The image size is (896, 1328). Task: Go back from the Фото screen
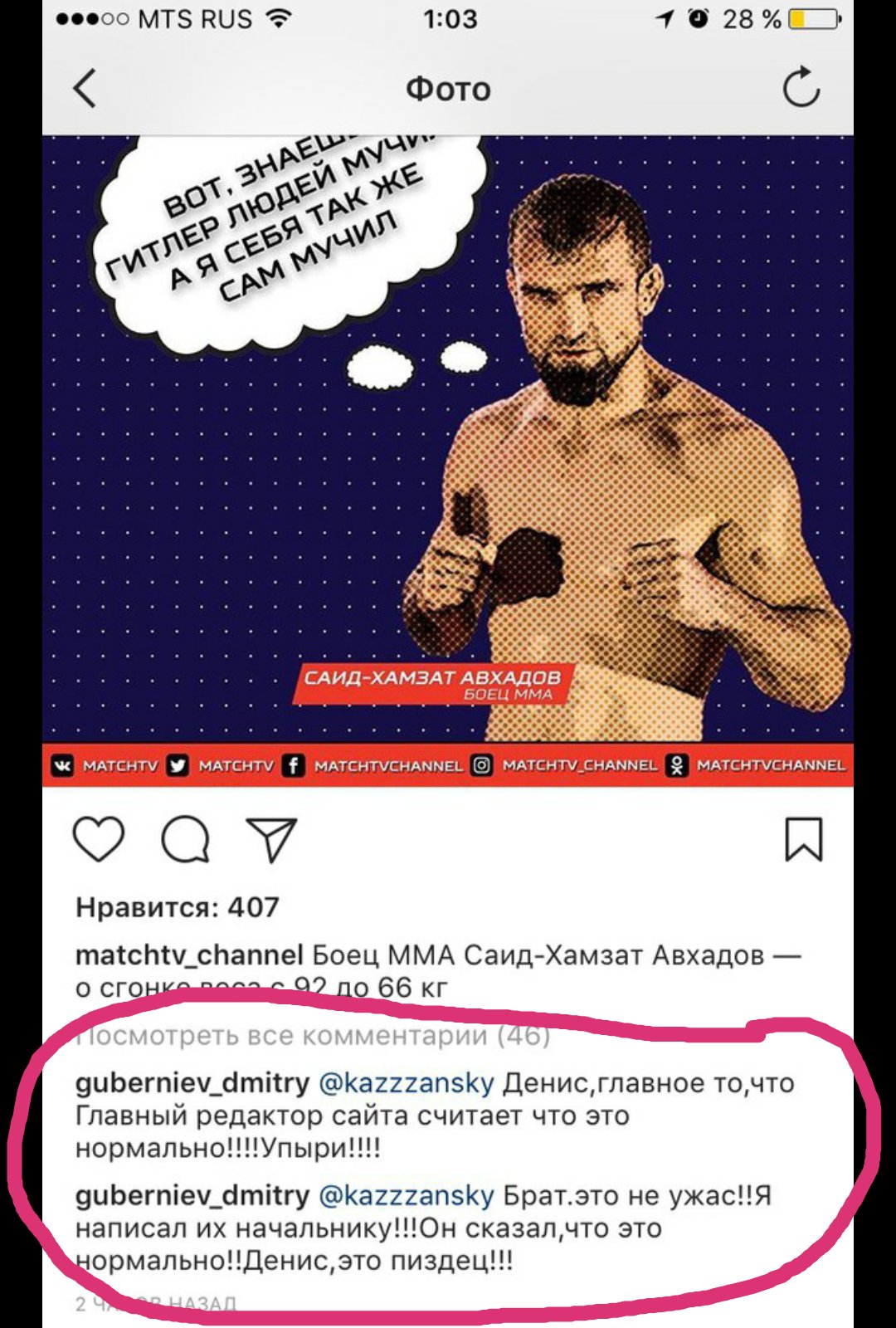click(x=85, y=88)
